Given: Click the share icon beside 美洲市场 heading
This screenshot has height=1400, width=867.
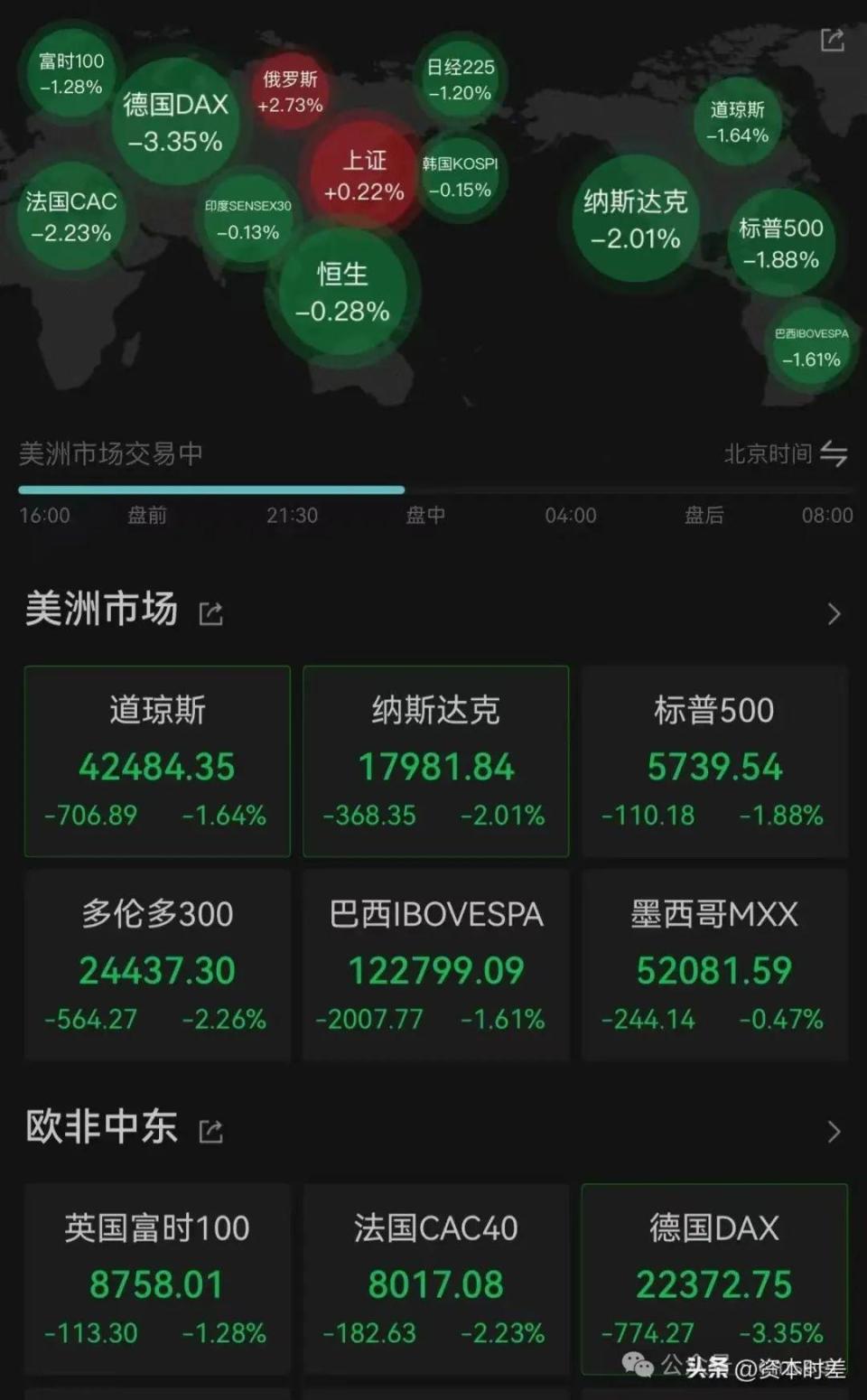Looking at the screenshot, I should (210, 613).
